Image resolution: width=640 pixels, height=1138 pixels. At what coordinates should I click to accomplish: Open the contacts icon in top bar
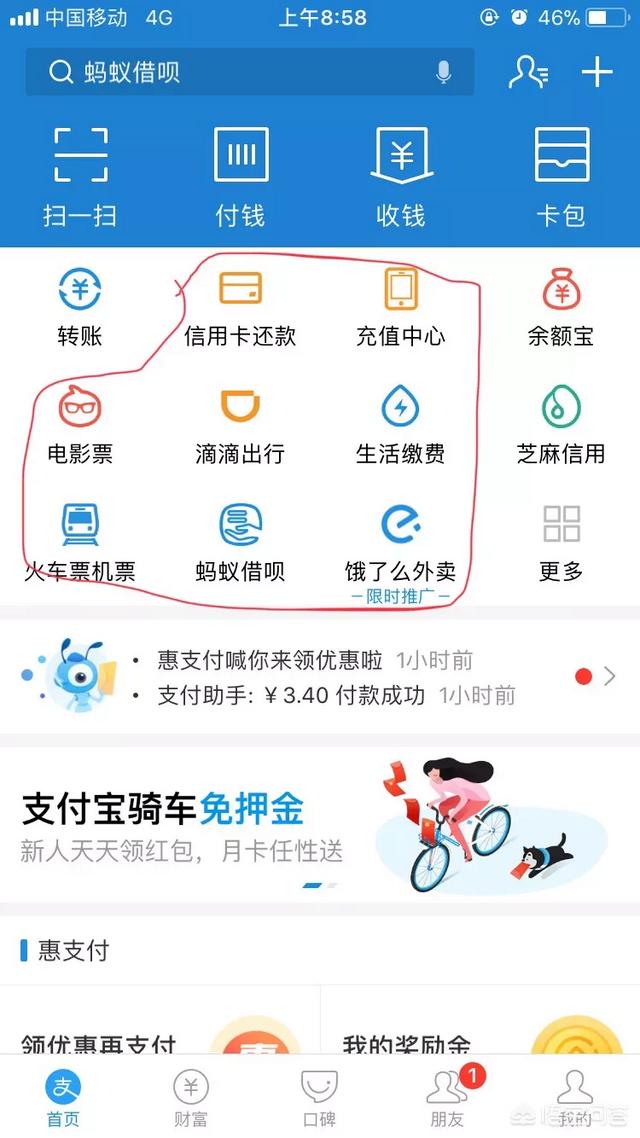click(x=527, y=72)
